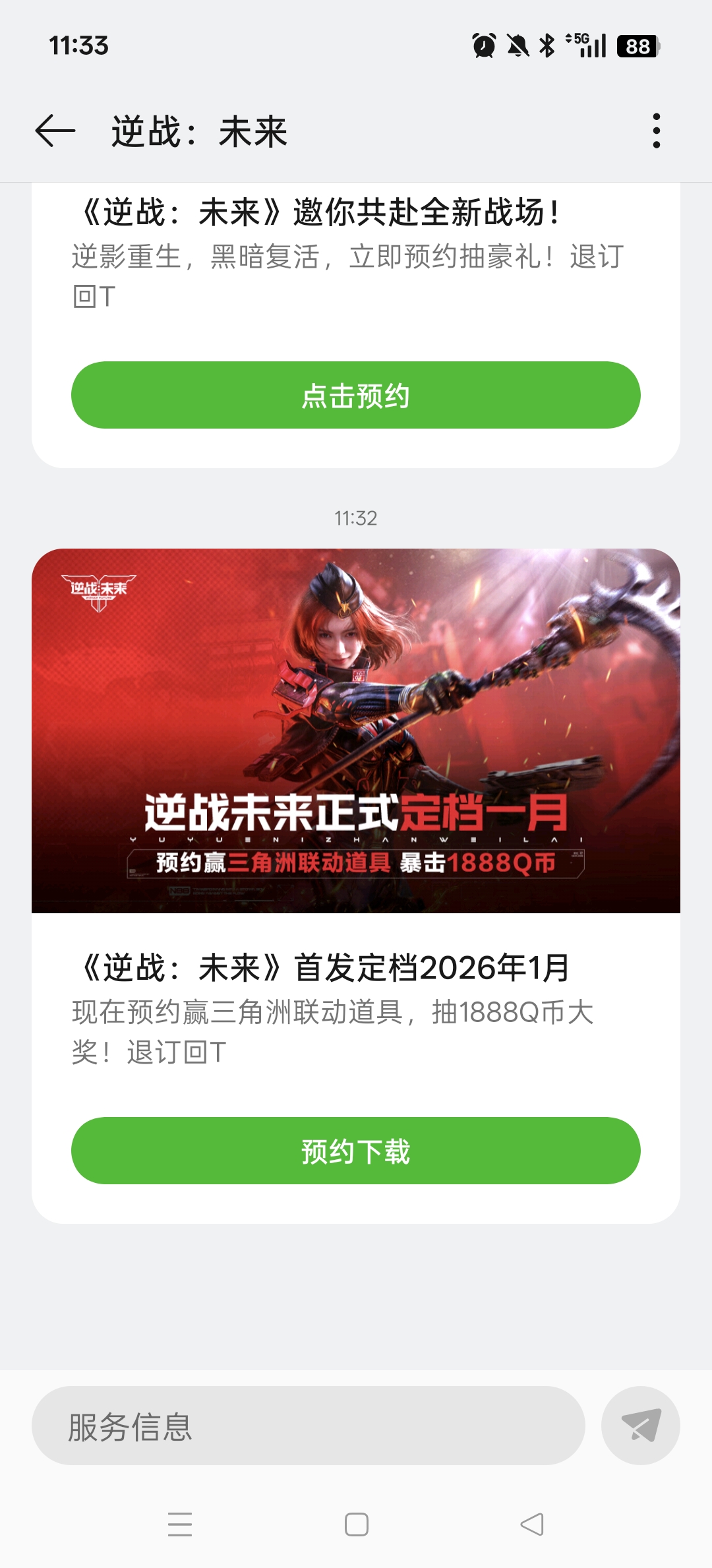Focus the 服务信息 message input field
712x1568 pixels.
(x=308, y=1427)
